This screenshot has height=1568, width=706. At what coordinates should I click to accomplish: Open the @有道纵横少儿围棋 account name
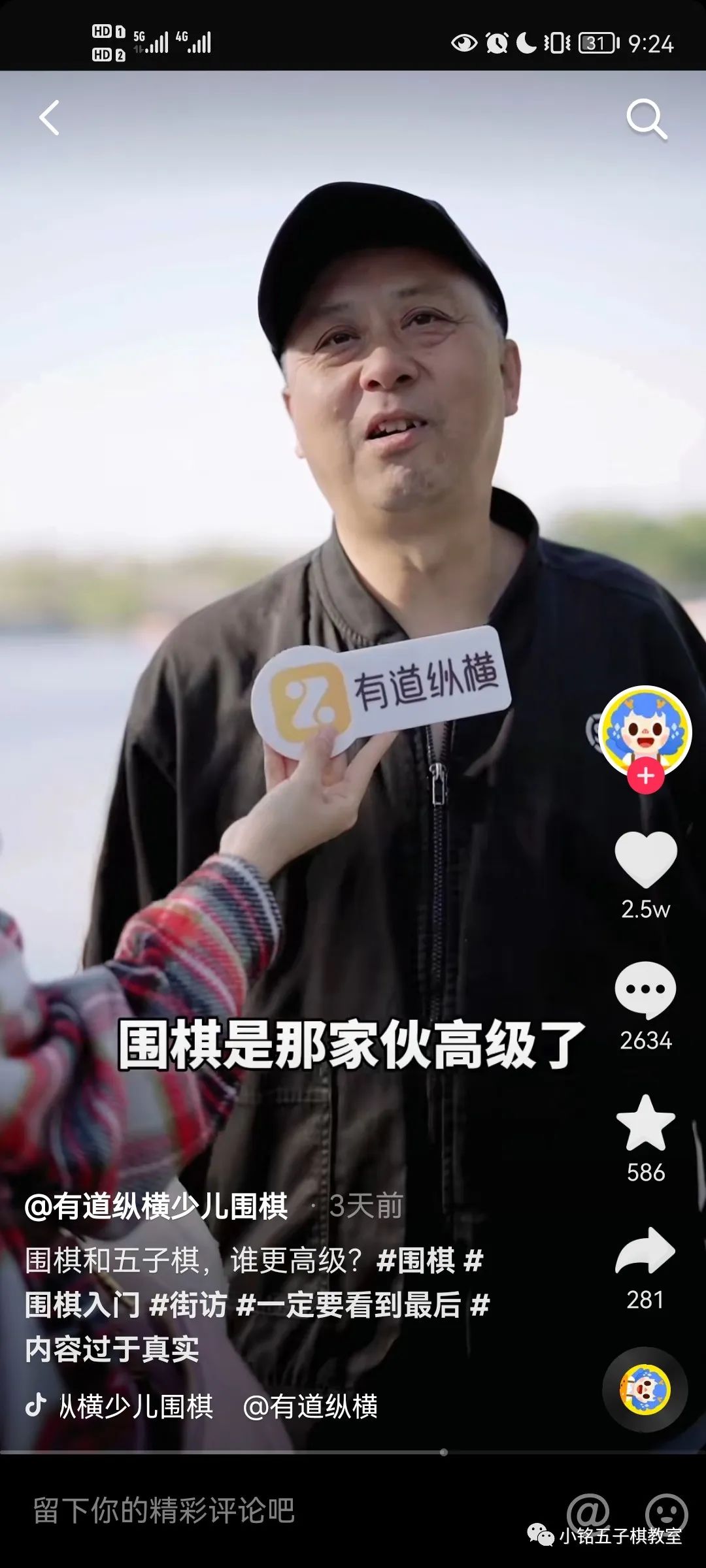click(157, 1206)
